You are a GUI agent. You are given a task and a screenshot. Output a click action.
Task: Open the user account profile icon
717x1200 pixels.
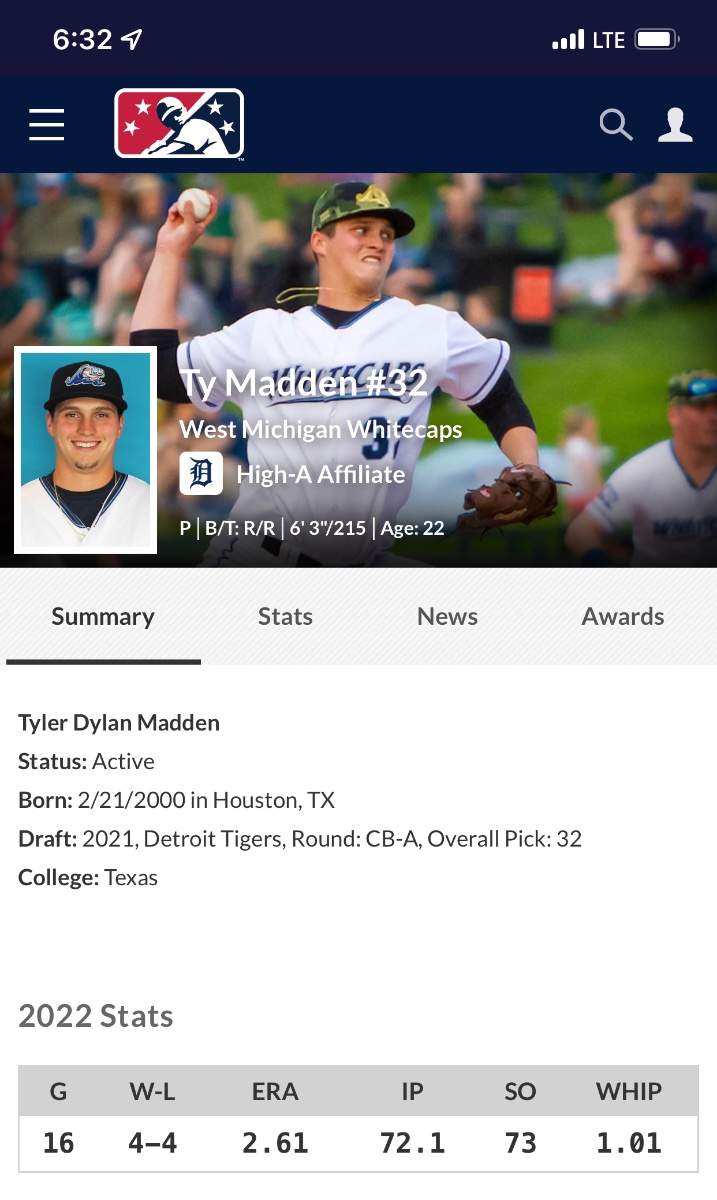(x=675, y=125)
